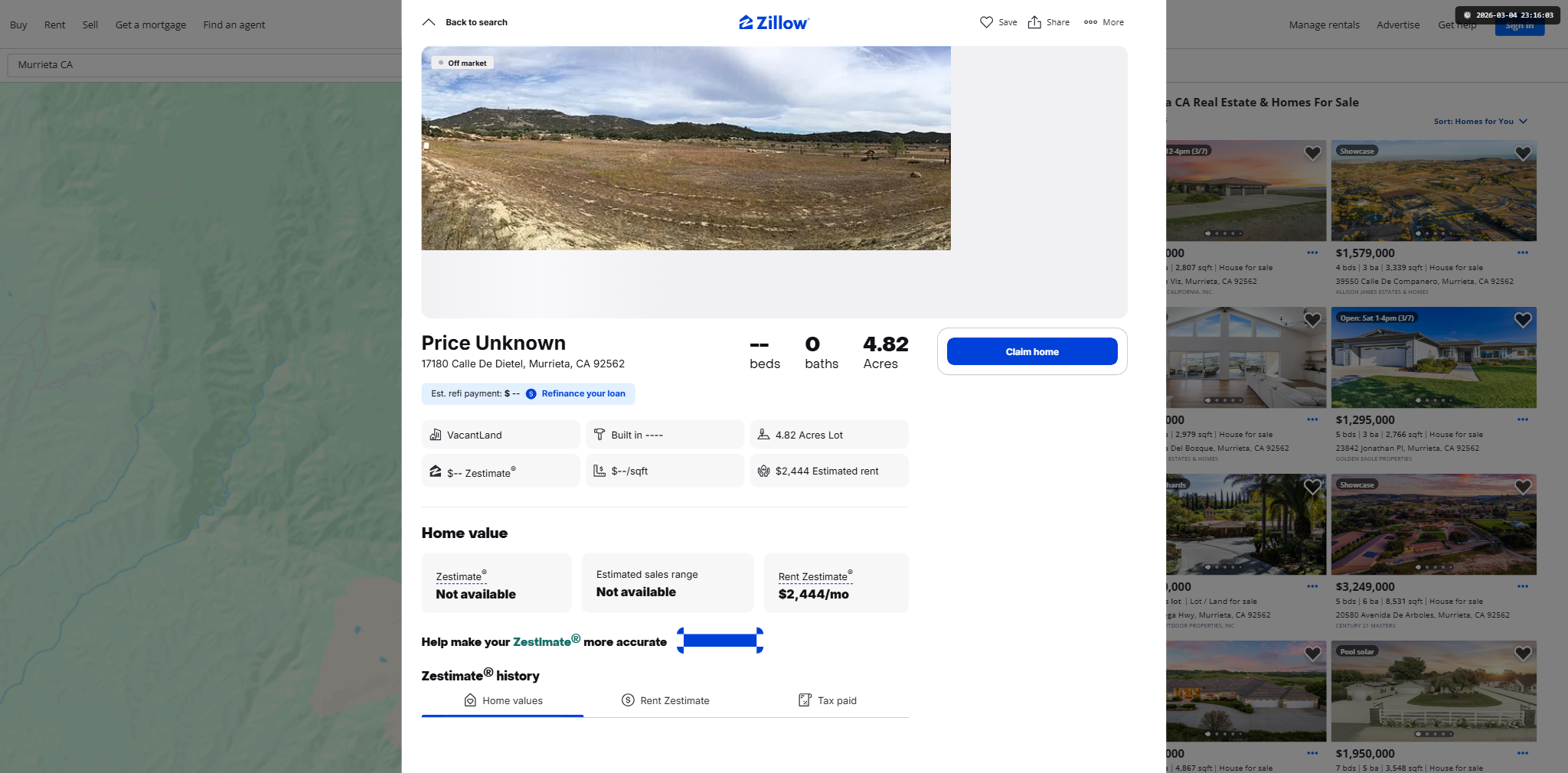1568x773 pixels.
Task: Go back to search results
Action: [x=465, y=22]
